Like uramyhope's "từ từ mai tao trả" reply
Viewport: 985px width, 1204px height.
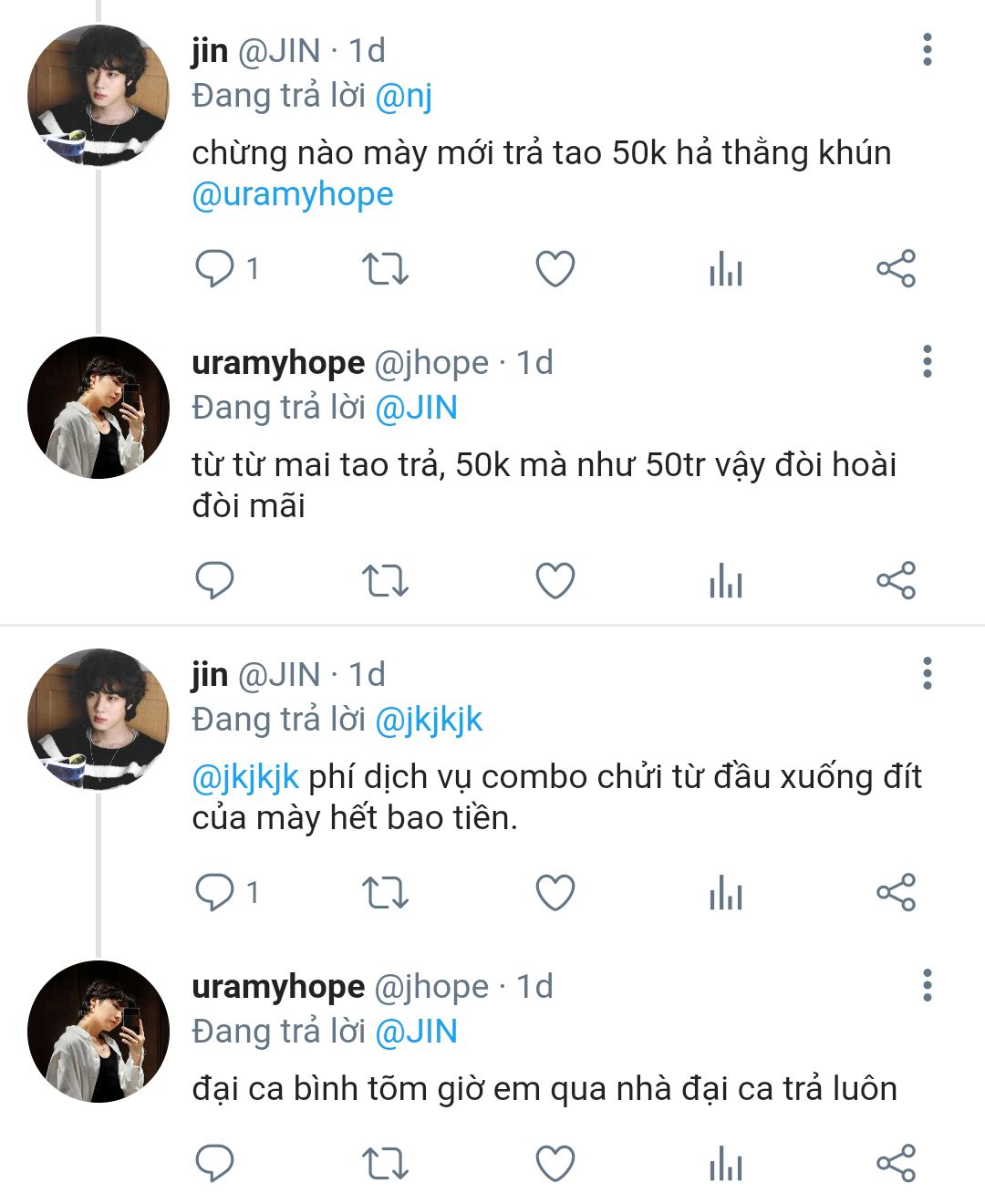tap(555, 581)
